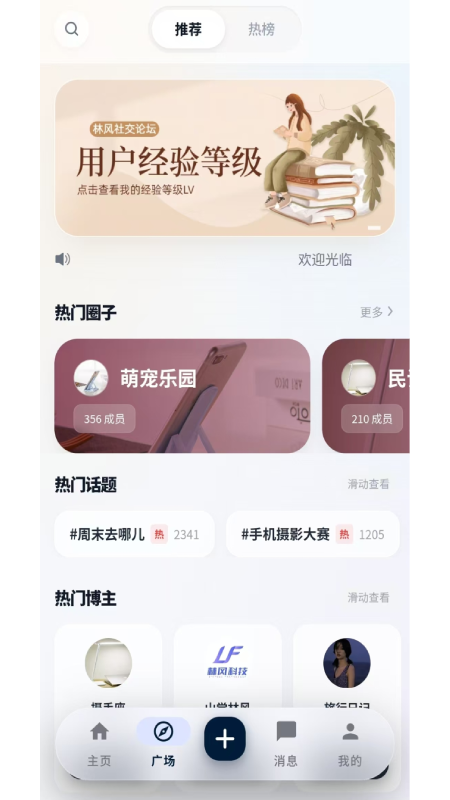The height and width of the screenshot is (800, 450).
Task: Switch to the 热榜 tab
Action: point(261,29)
